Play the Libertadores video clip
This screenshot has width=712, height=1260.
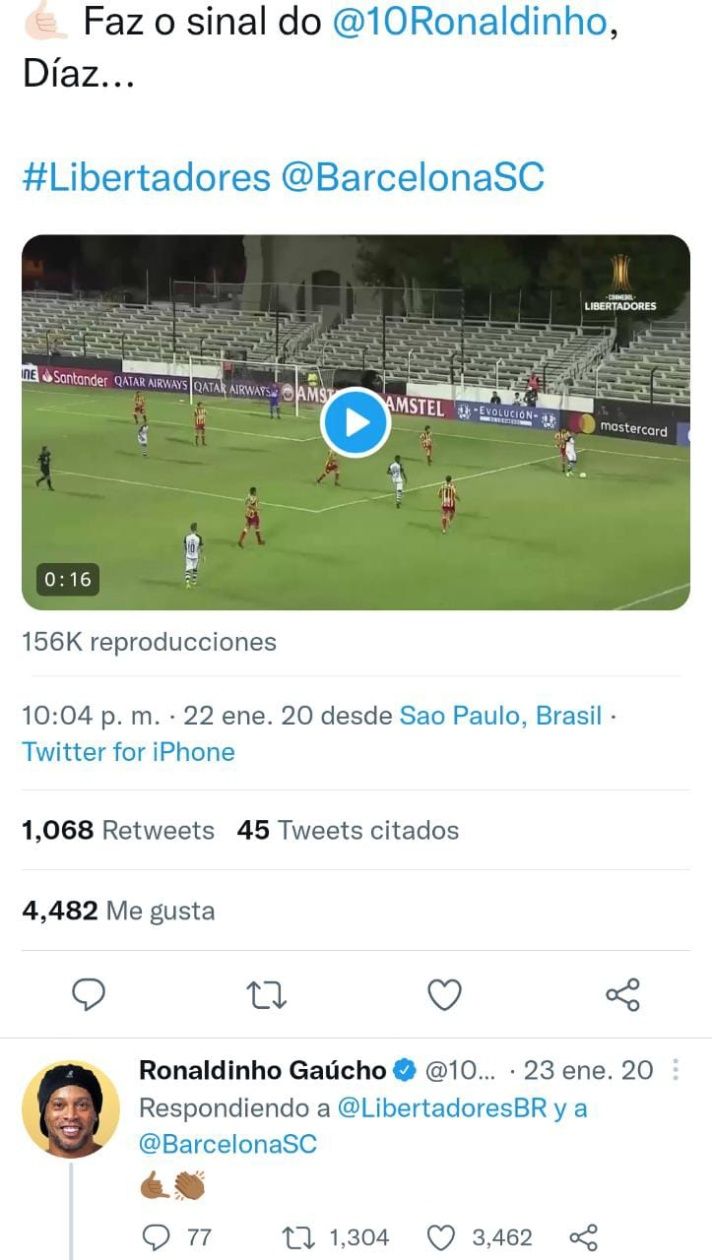click(355, 422)
